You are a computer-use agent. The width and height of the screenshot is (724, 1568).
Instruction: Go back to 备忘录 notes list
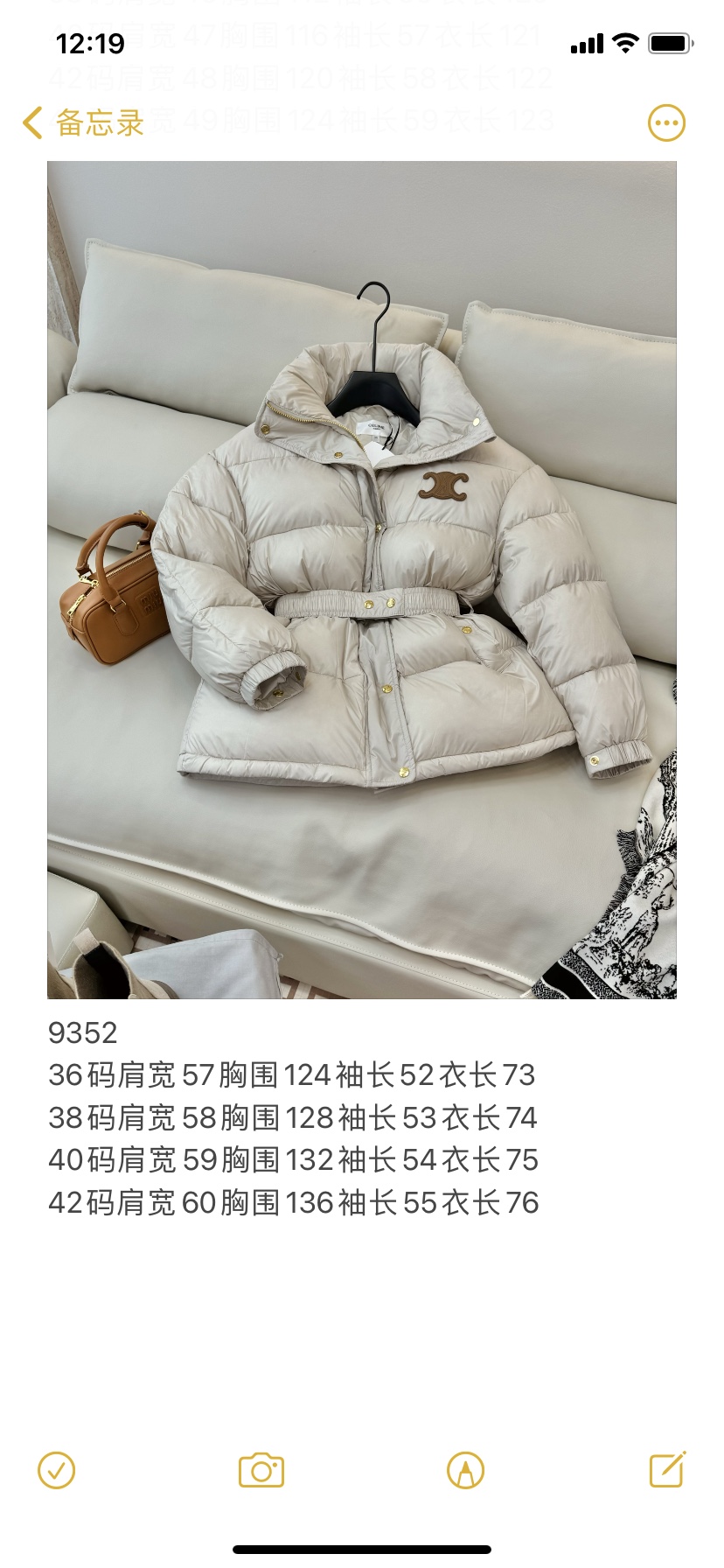coord(83,123)
